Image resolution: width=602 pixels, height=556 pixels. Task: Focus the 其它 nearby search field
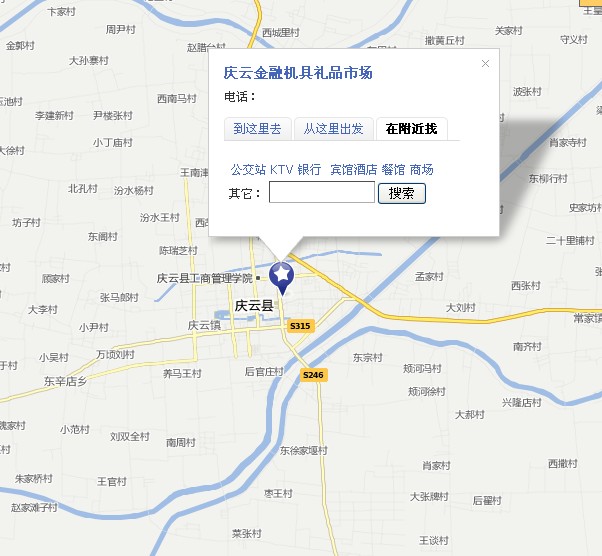pyautogui.click(x=321, y=193)
